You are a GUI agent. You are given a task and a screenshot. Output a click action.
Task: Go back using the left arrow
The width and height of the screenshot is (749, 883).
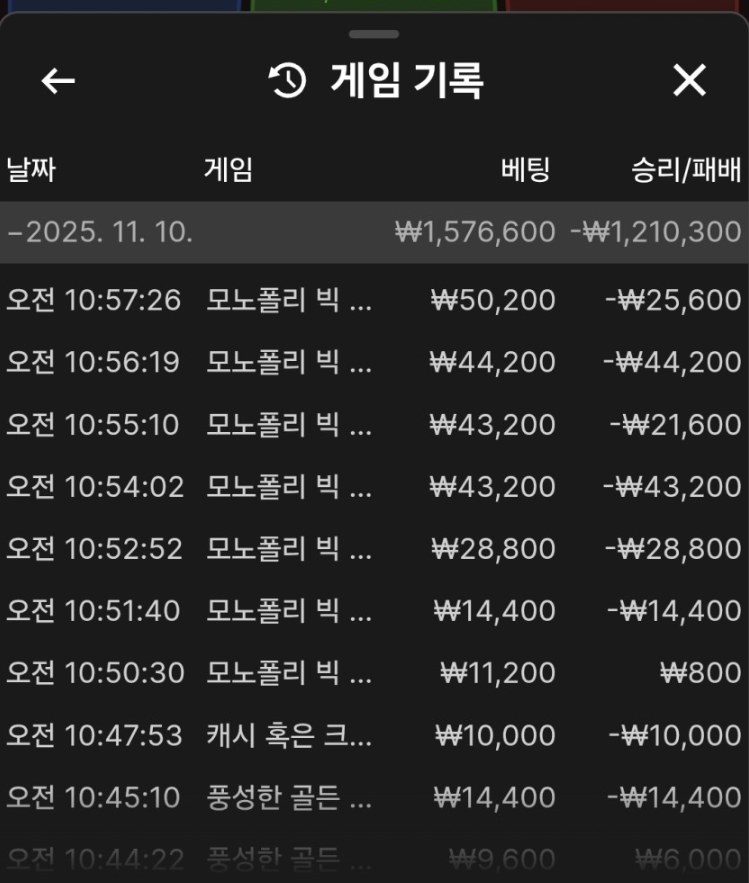(58, 81)
